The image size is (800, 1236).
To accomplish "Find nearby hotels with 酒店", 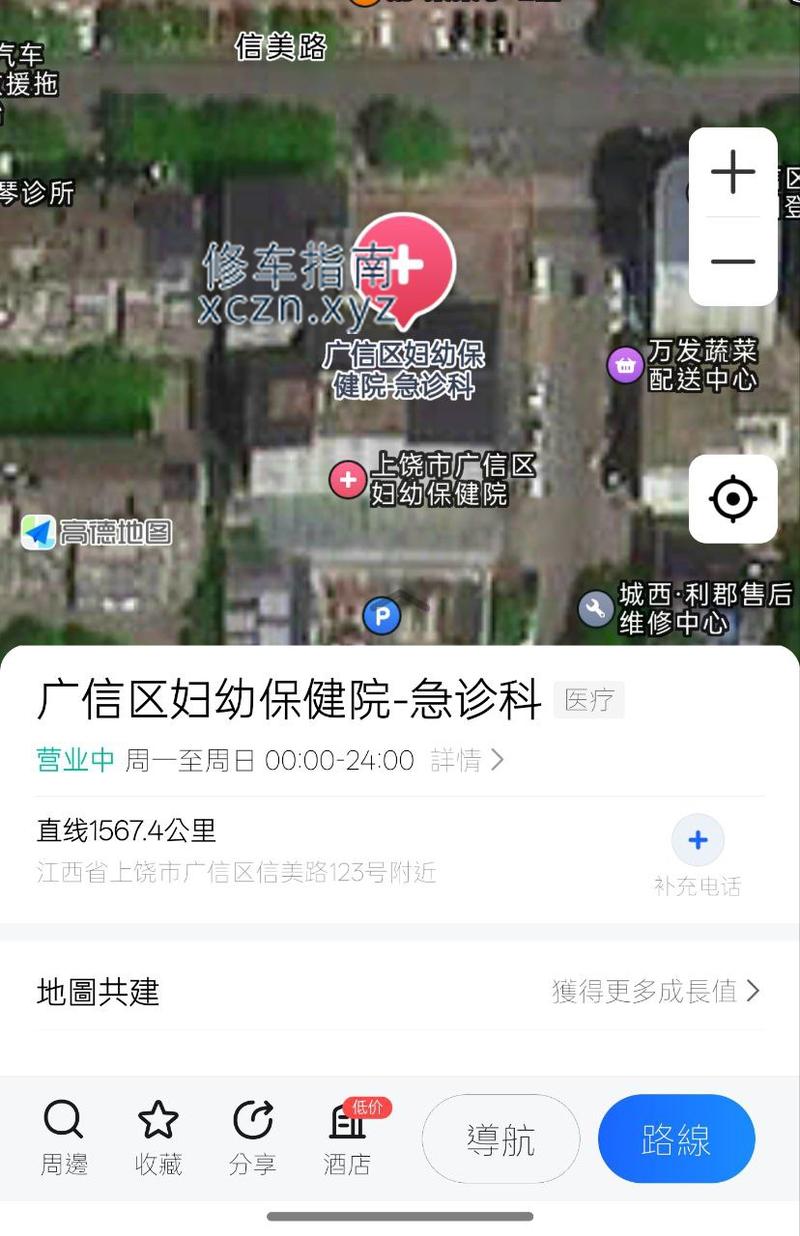I will point(347,1138).
